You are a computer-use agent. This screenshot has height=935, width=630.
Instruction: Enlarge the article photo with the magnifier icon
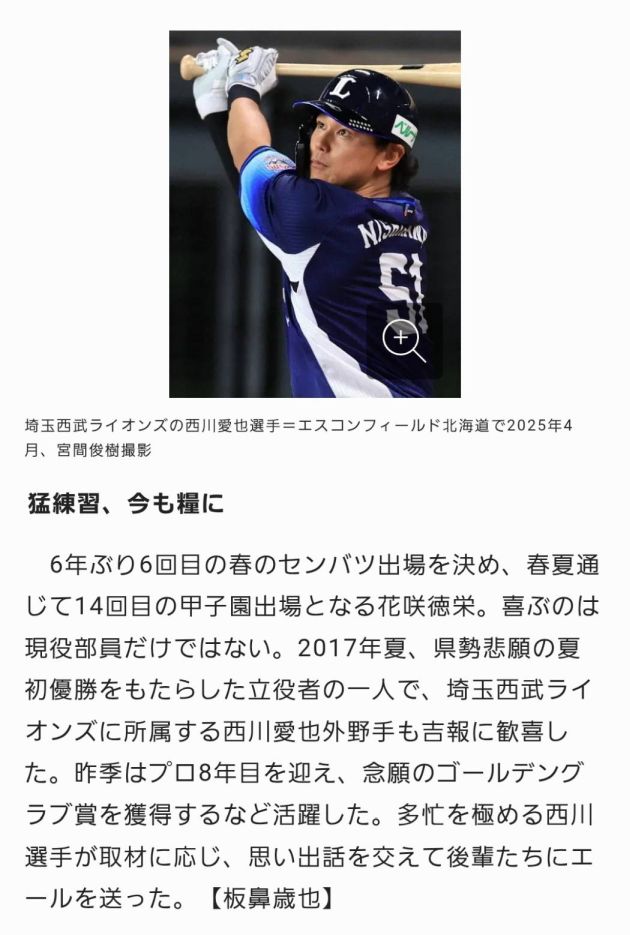(403, 340)
